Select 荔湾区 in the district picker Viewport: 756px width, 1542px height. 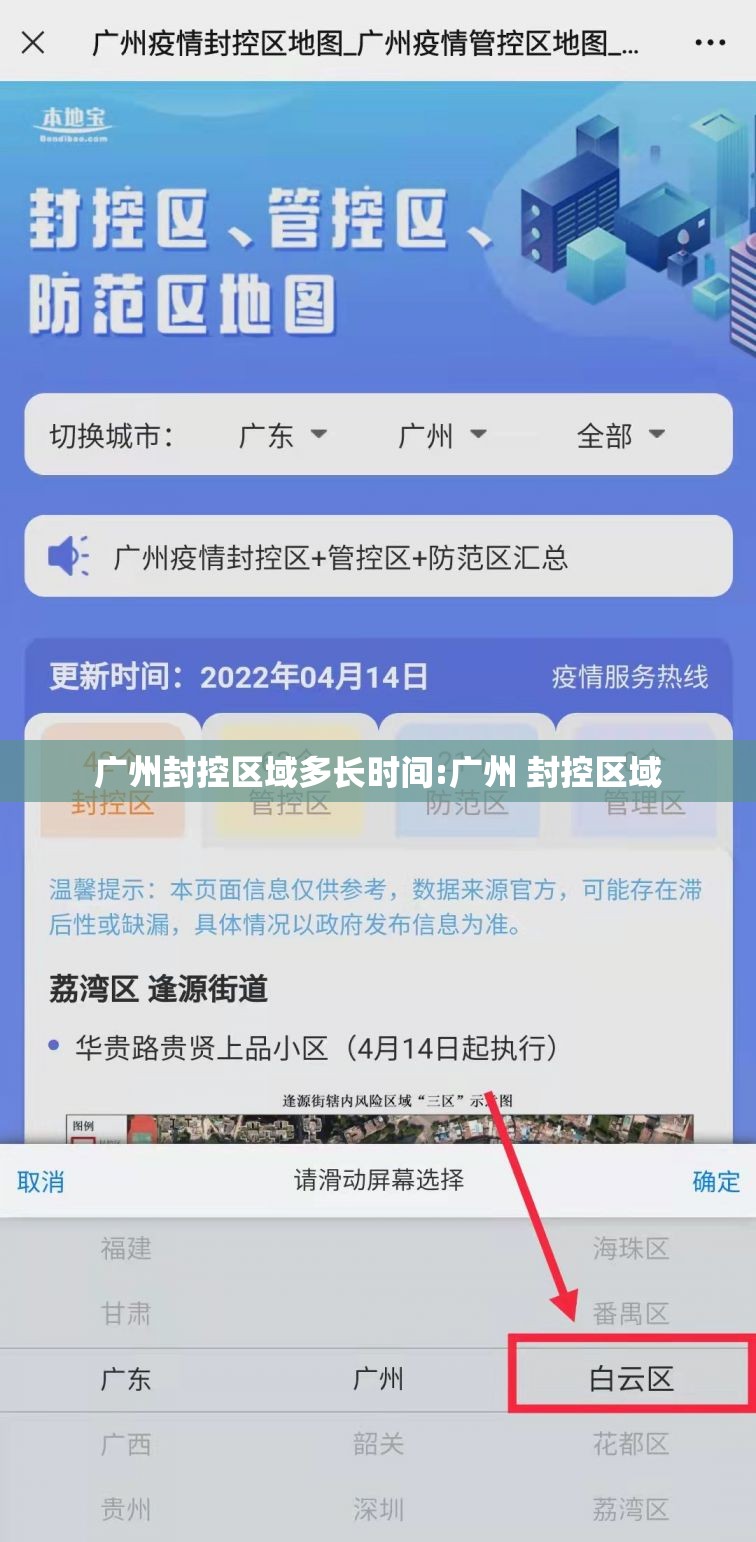point(630,1507)
